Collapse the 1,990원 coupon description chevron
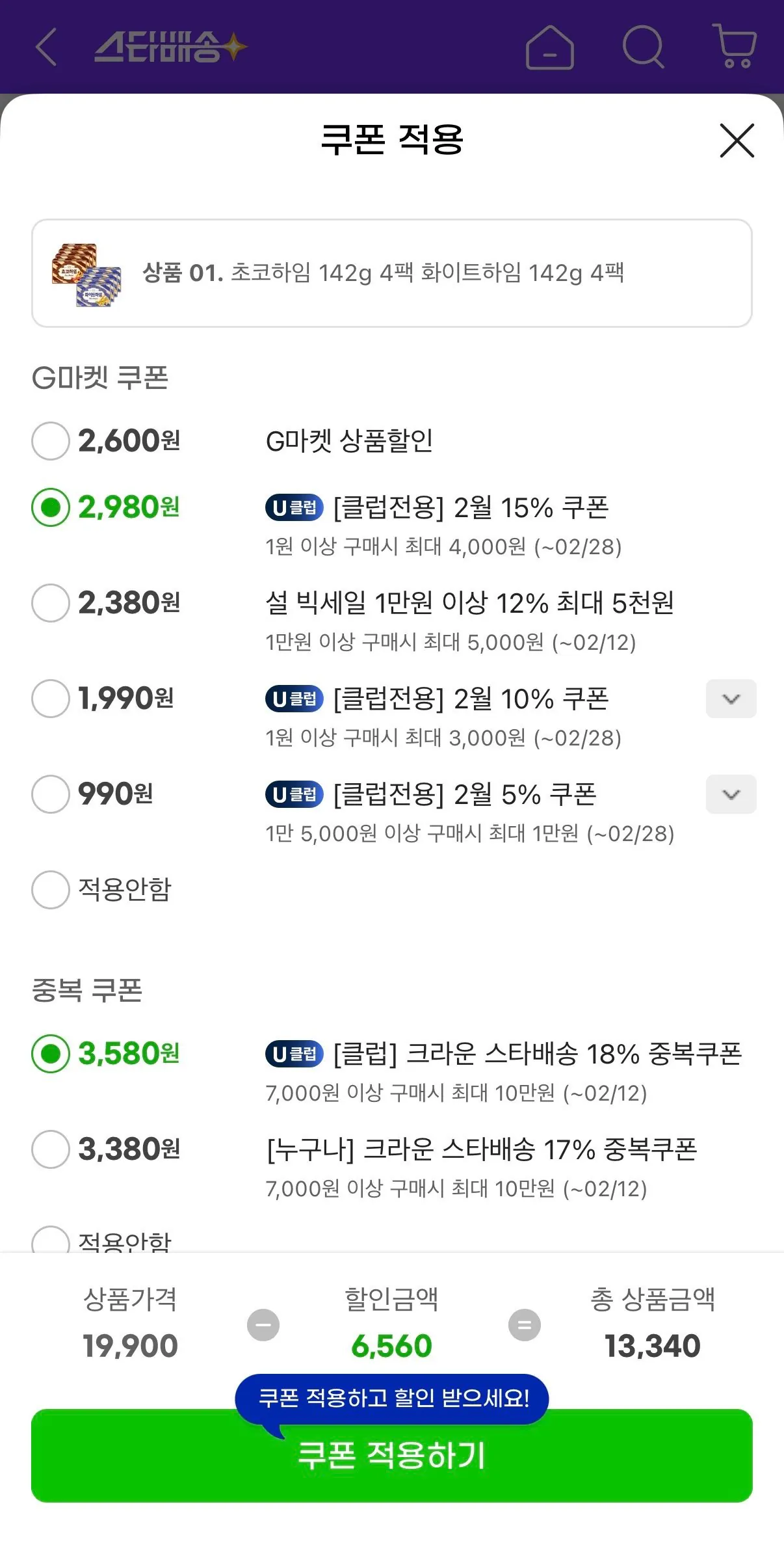Image resolution: width=784 pixels, height=1541 pixels. 731,699
